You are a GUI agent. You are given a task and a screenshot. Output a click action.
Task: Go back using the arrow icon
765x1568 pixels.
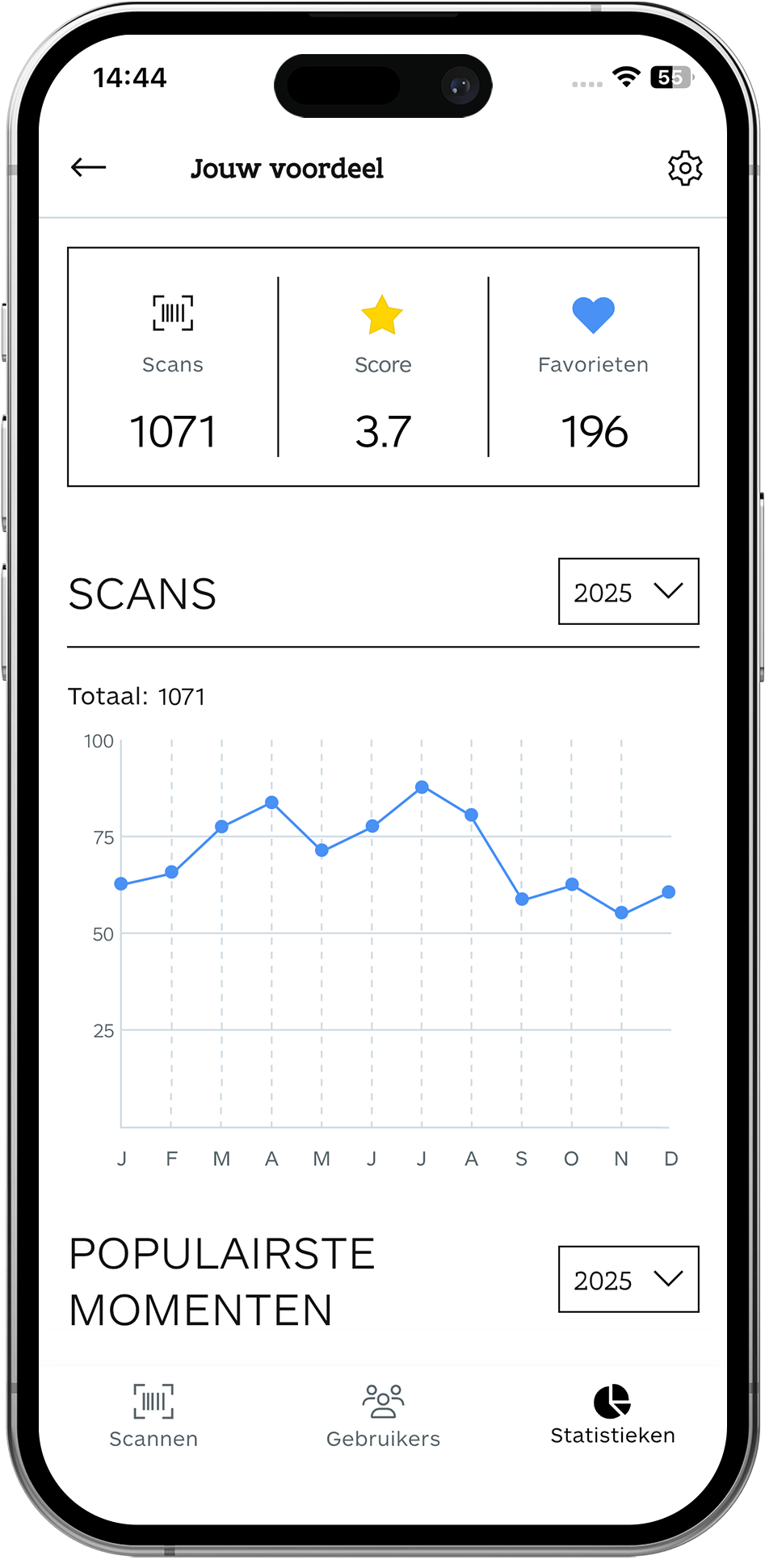tap(89, 167)
